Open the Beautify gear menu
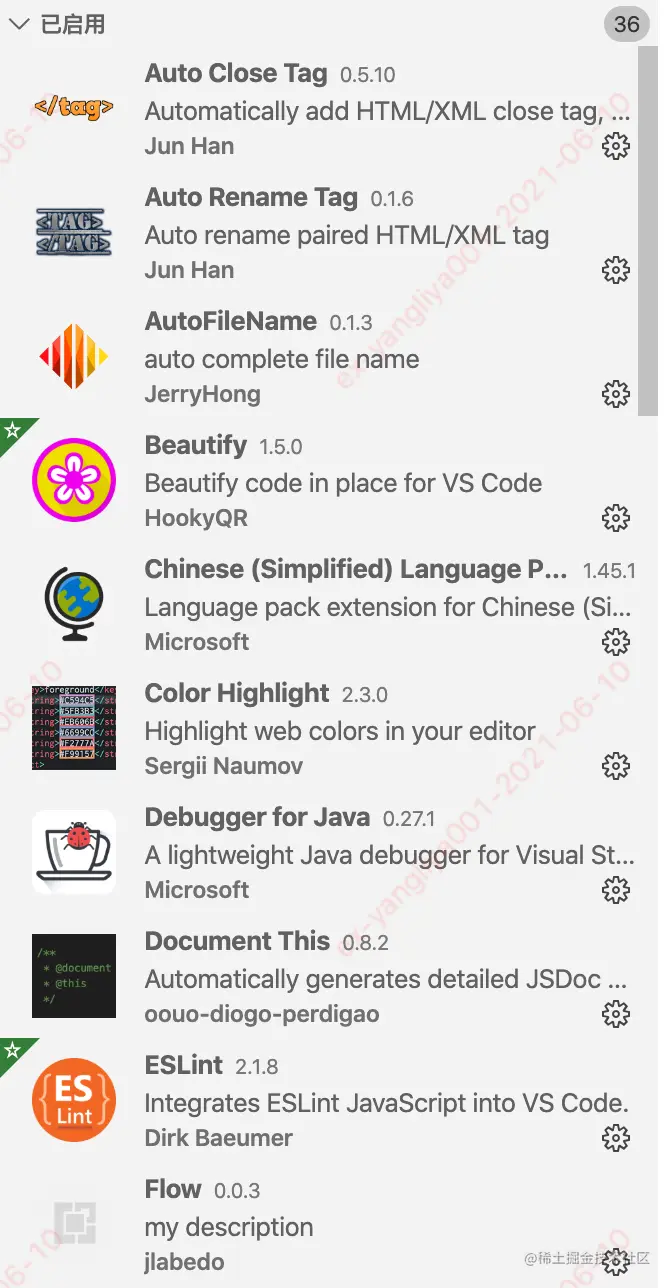672x1288 pixels. point(616,518)
